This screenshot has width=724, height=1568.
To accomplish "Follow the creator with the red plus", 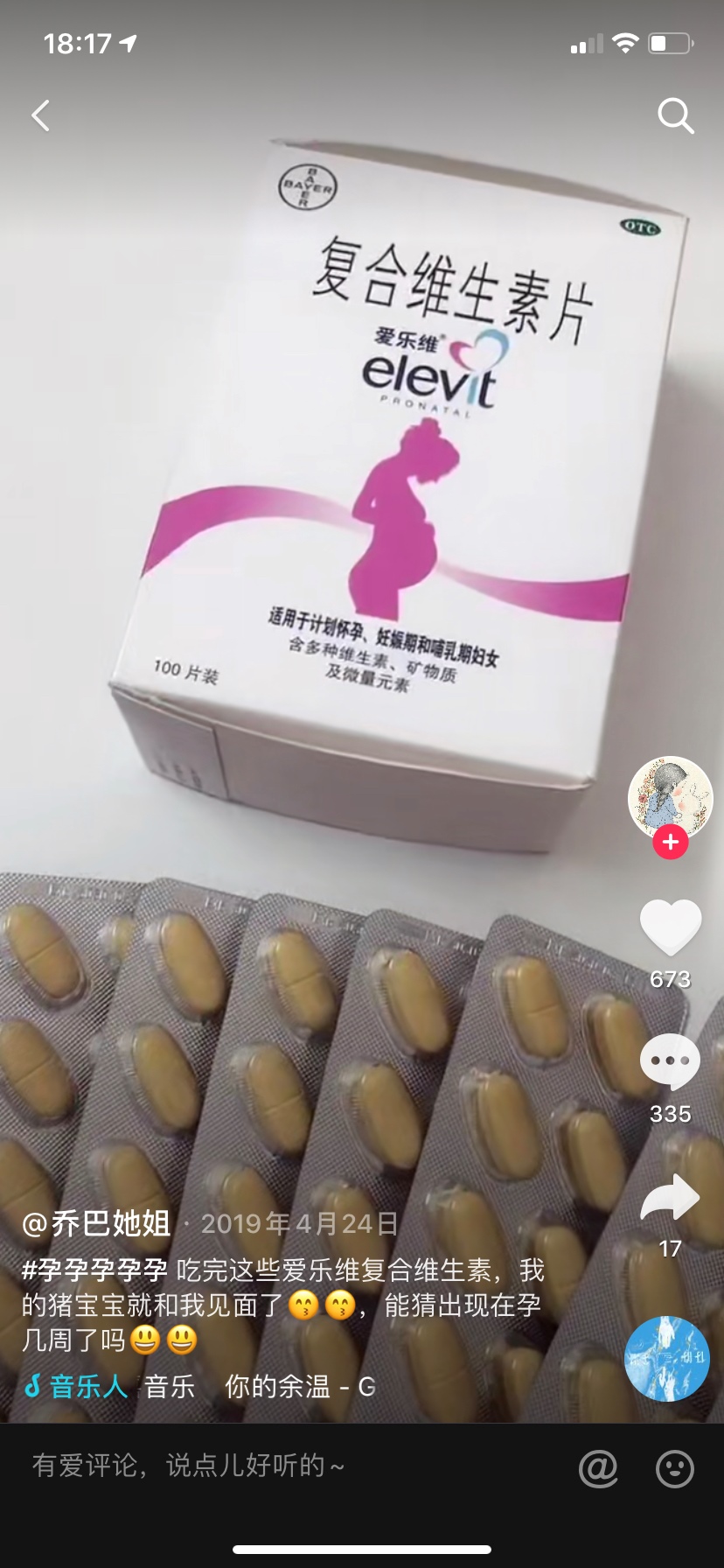I will [671, 842].
